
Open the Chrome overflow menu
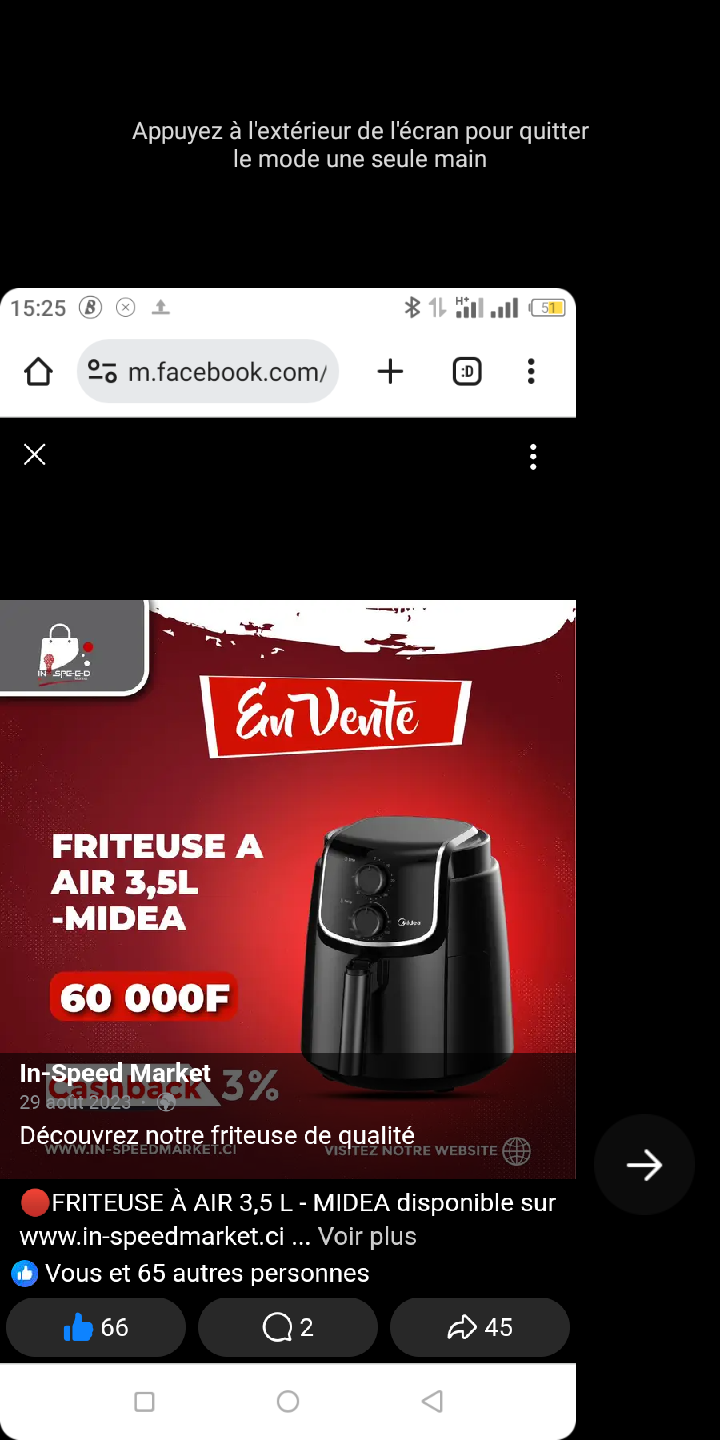(531, 372)
